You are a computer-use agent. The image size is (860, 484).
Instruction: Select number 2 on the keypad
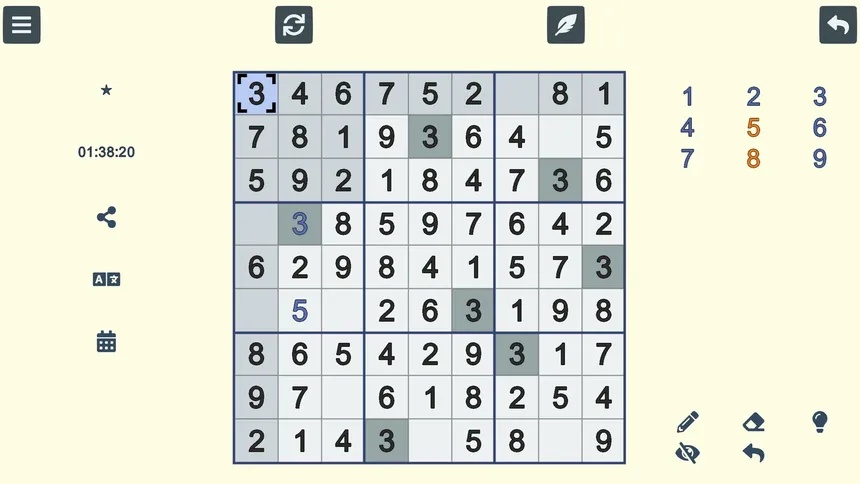tap(753, 97)
